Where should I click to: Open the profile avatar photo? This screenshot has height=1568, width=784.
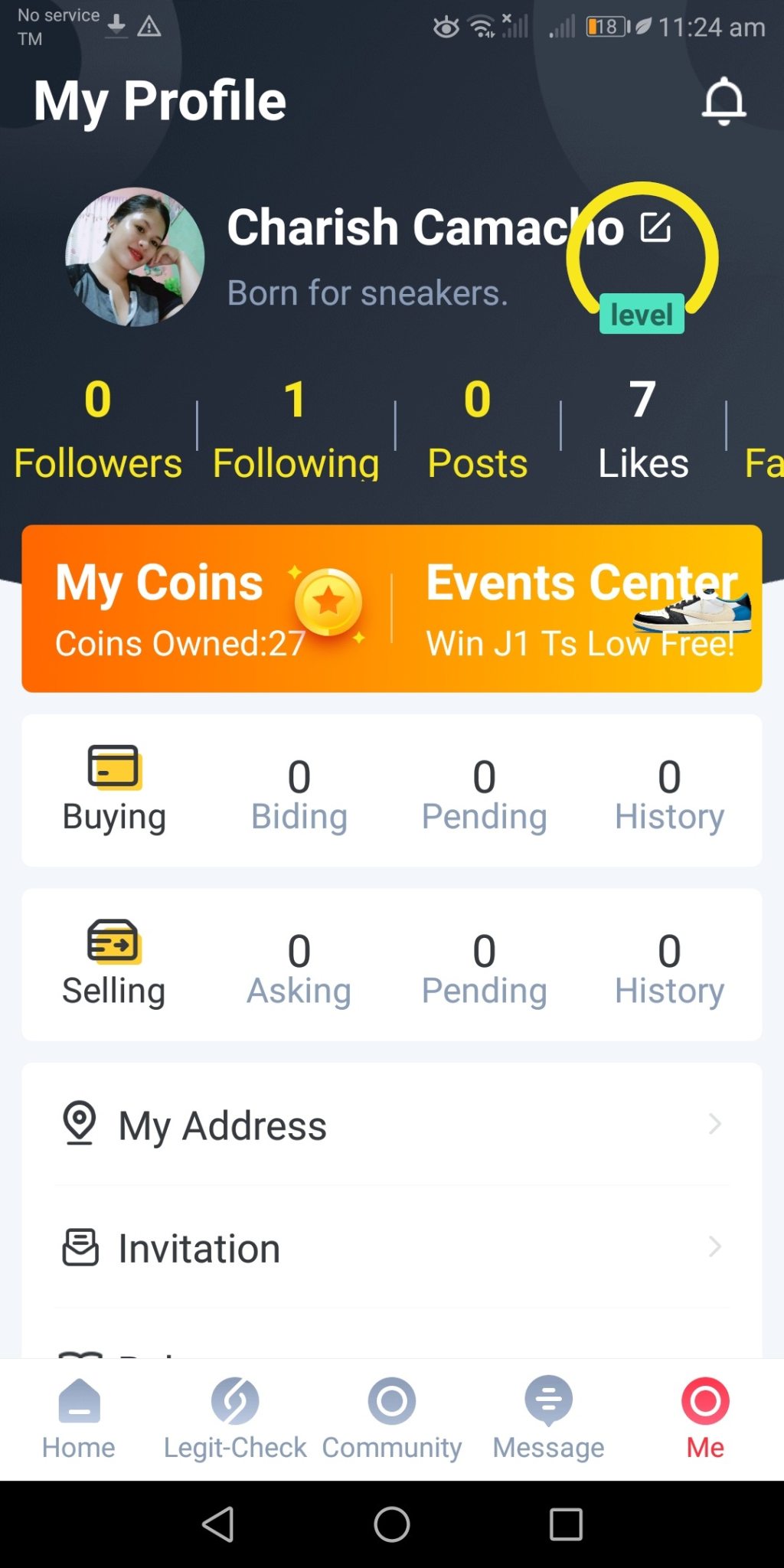[x=135, y=257]
